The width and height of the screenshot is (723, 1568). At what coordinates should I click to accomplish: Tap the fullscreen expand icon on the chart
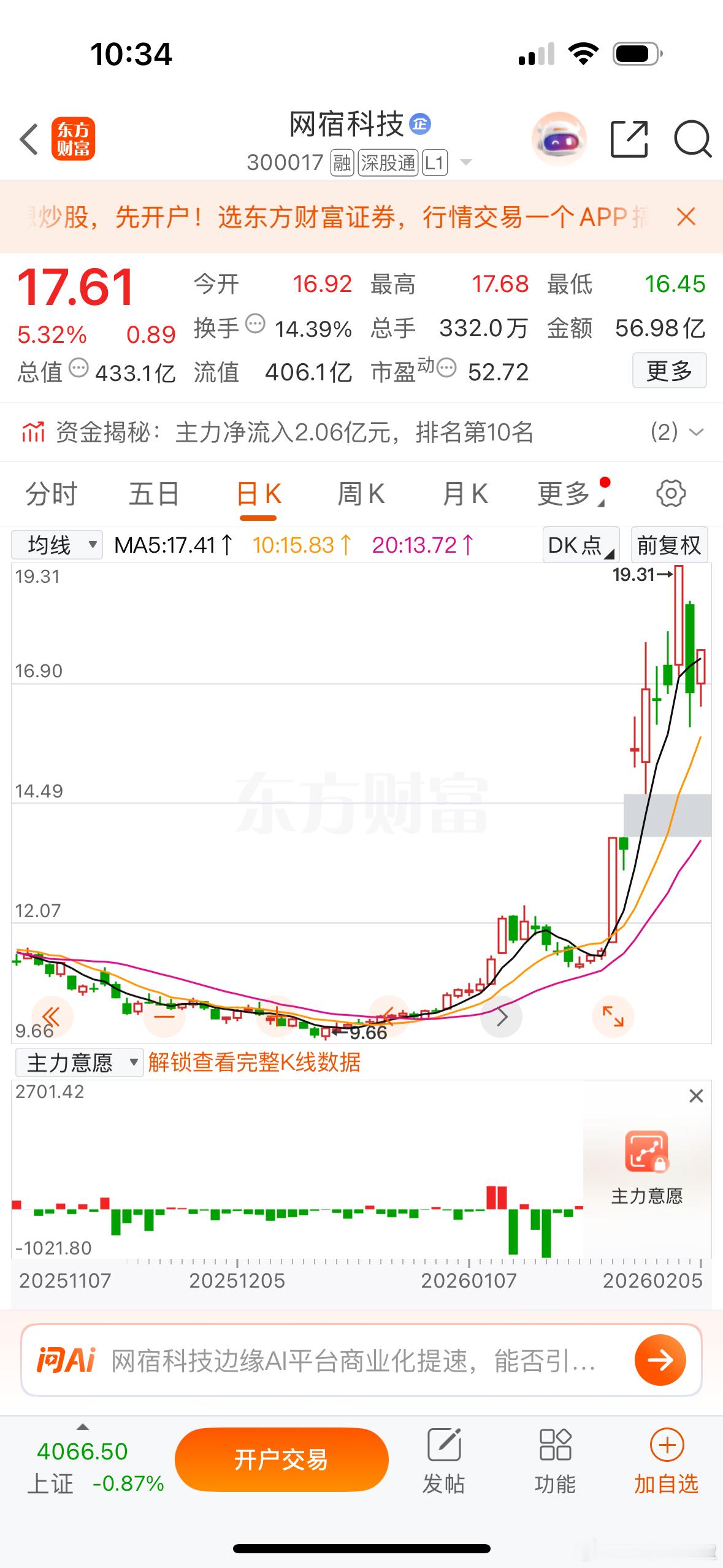click(613, 1017)
